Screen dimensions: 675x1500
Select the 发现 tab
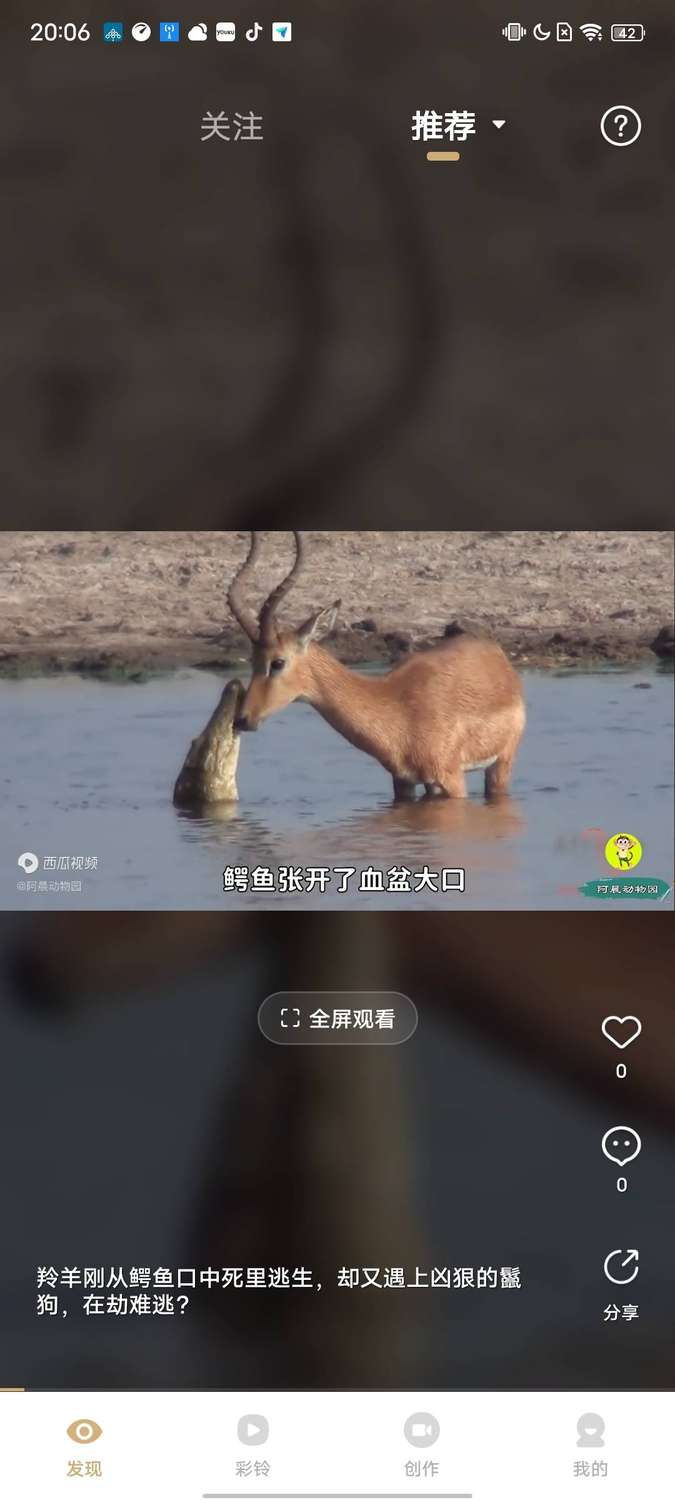(x=84, y=1446)
